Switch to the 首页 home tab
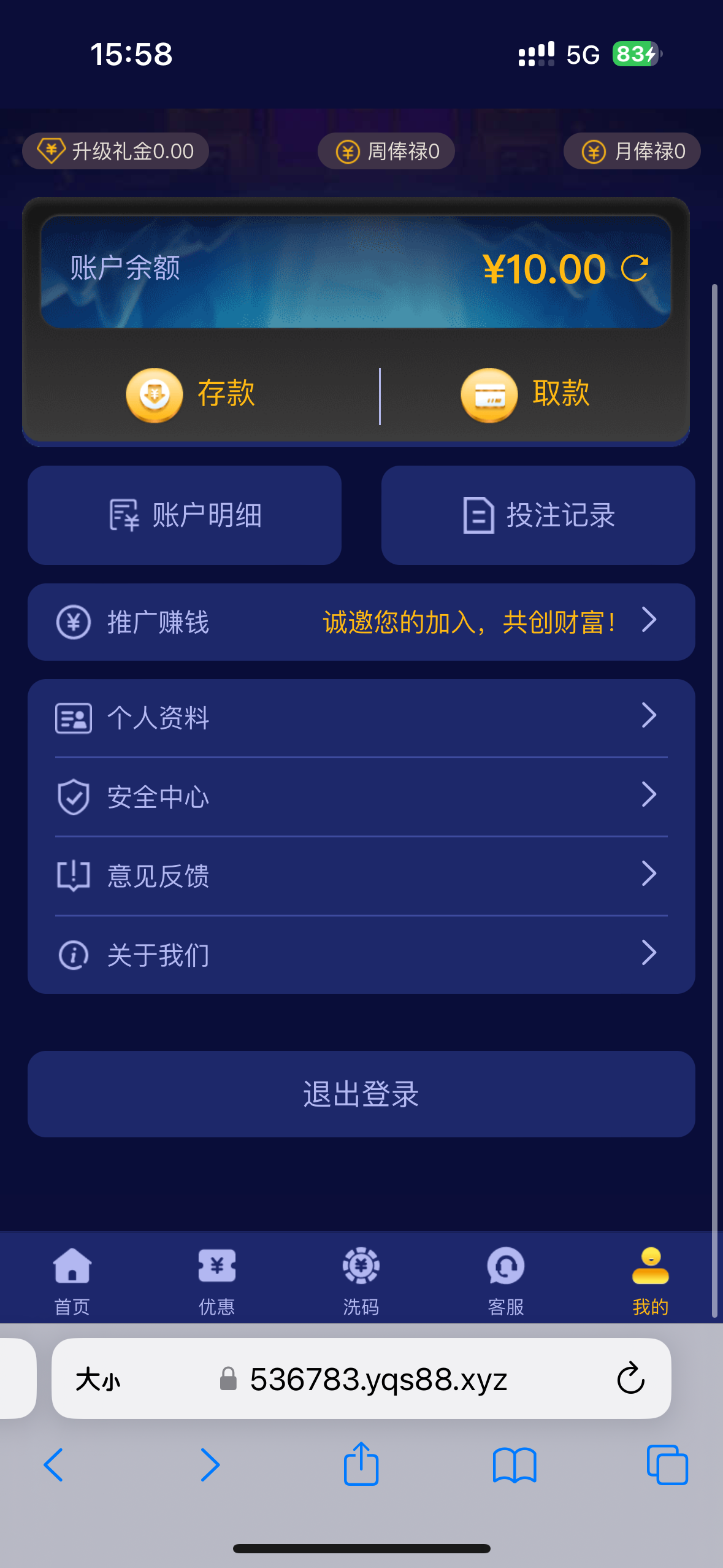Image resolution: width=723 pixels, height=1568 pixels. coord(72,1280)
